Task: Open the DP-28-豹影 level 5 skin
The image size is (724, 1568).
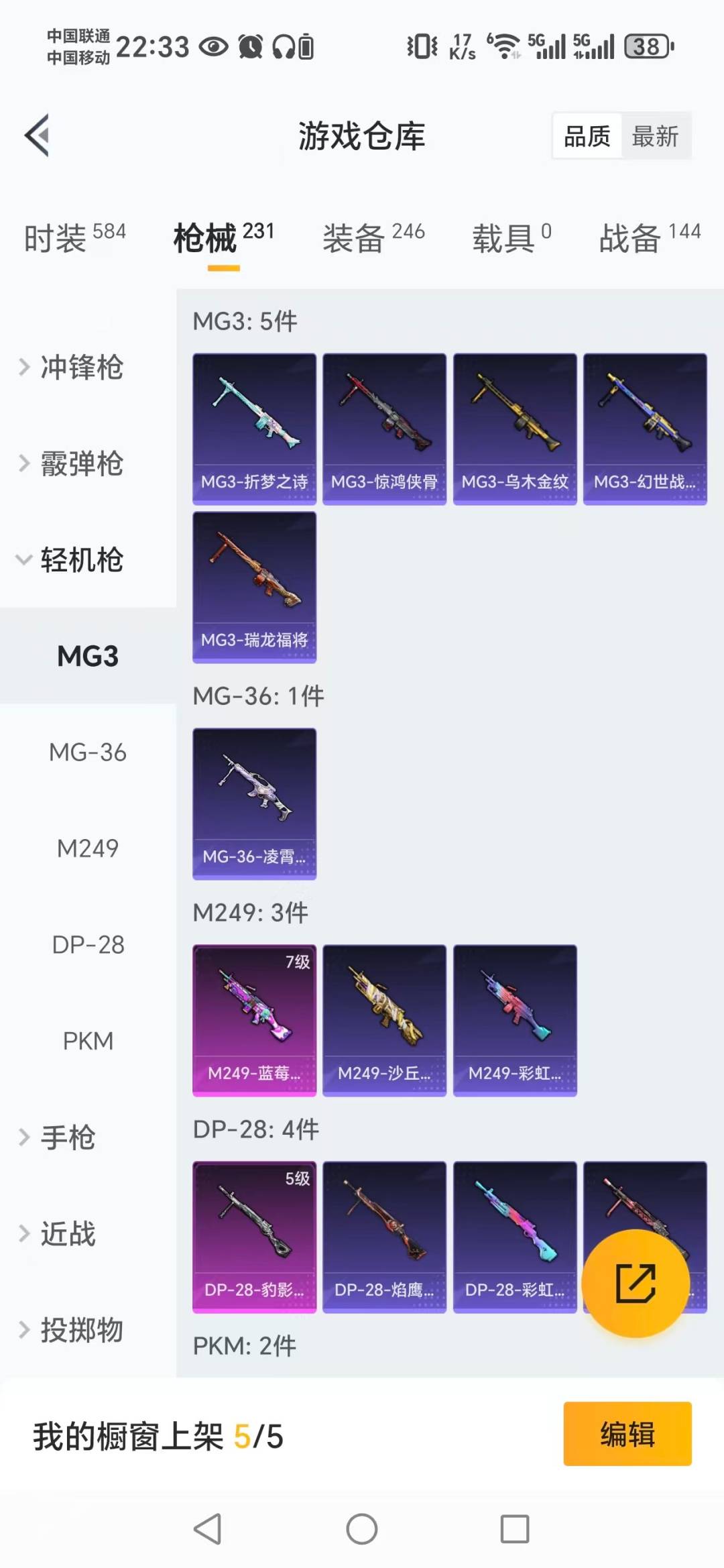Action: point(254,1236)
